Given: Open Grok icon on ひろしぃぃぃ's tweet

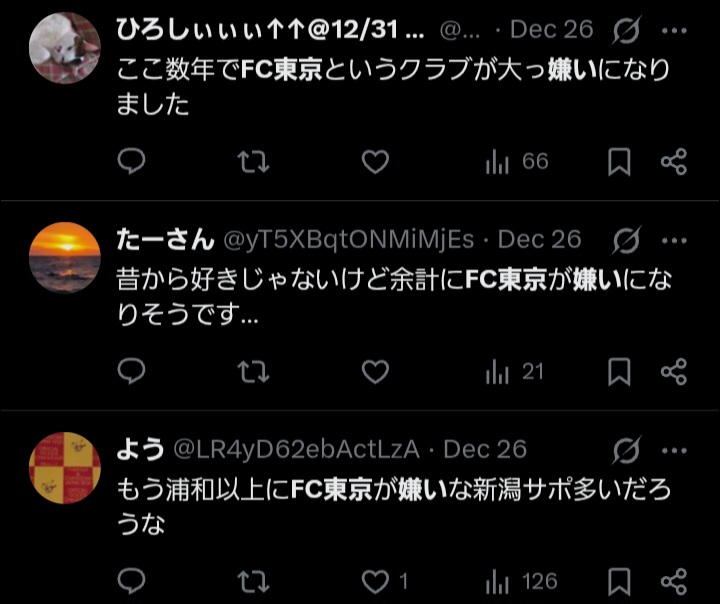Looking at the screenshot, I should (626, 30).
